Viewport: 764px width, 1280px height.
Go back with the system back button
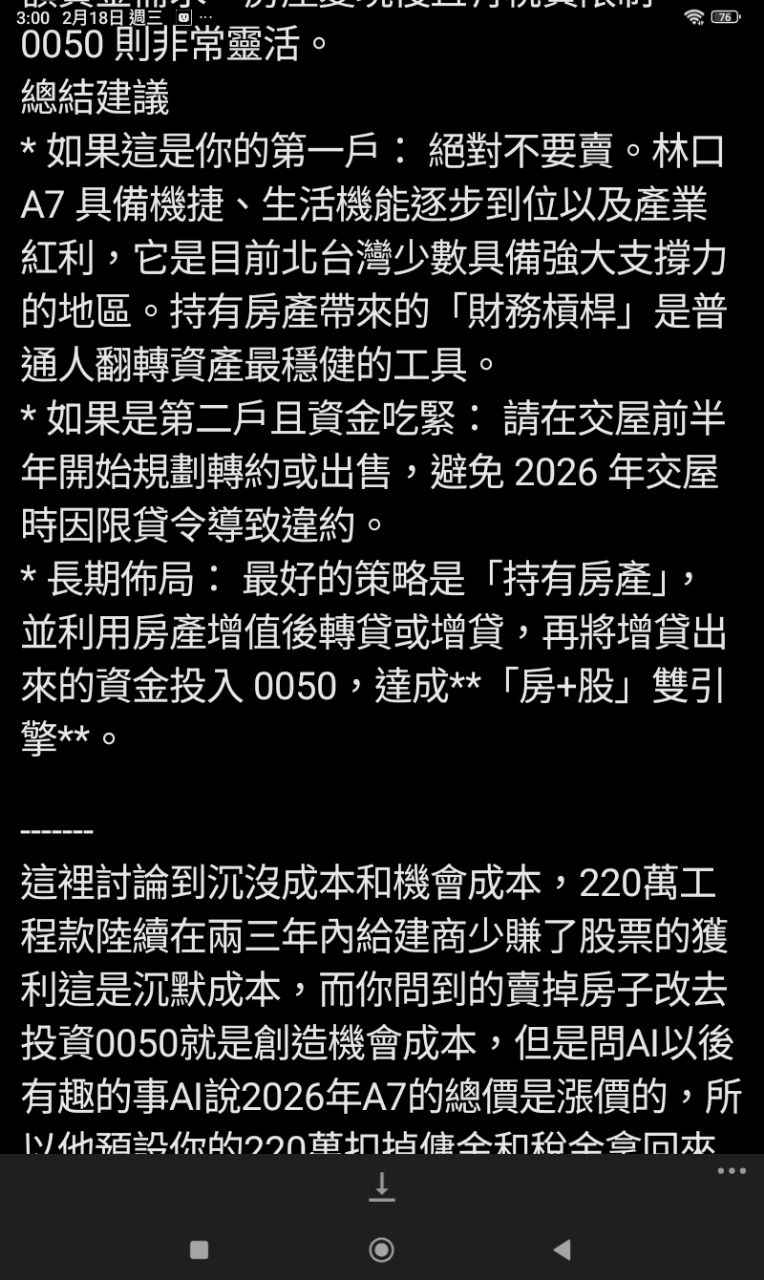(x=562, y=1249)
